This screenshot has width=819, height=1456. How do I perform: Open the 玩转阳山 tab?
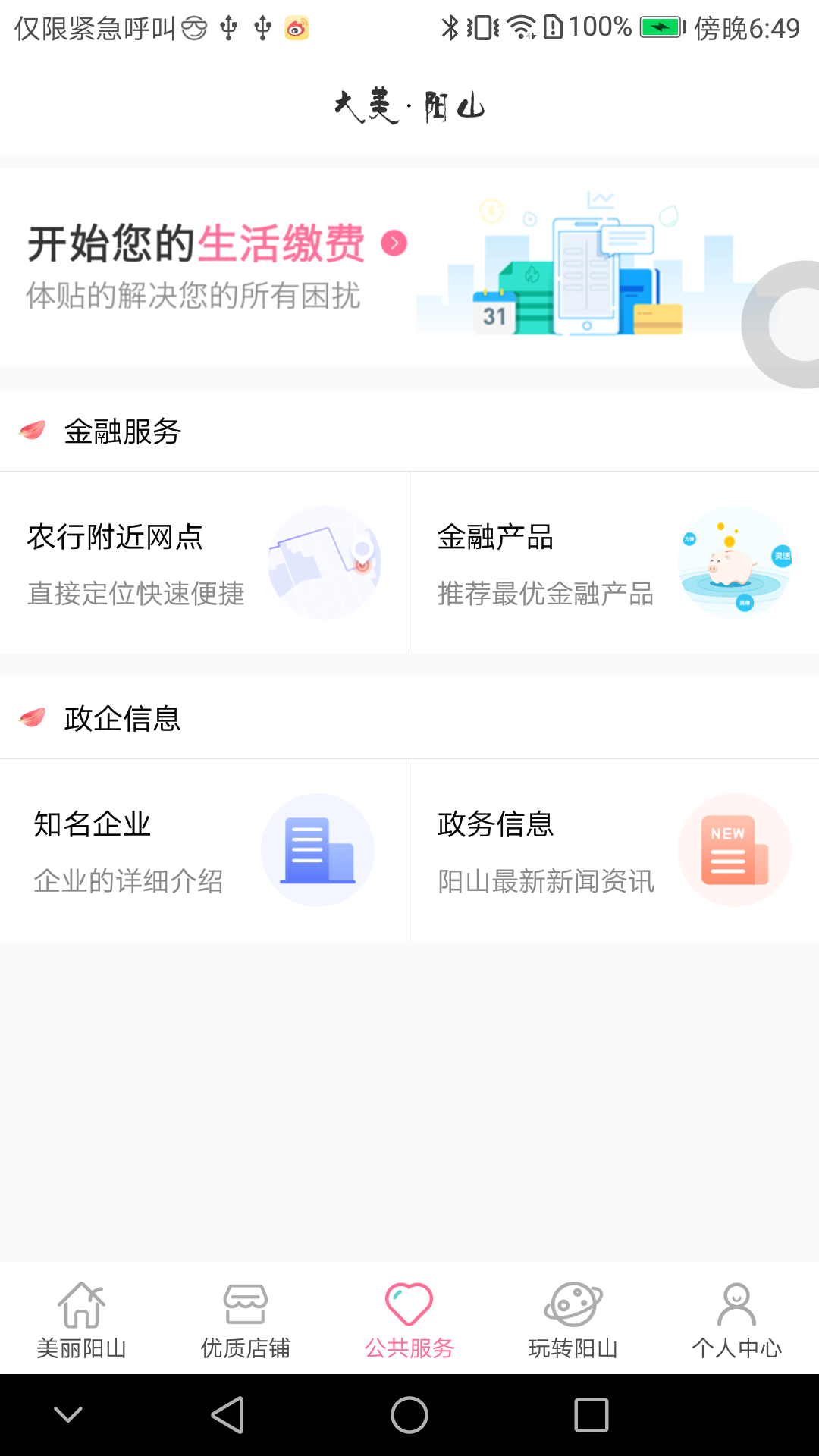573,1319
